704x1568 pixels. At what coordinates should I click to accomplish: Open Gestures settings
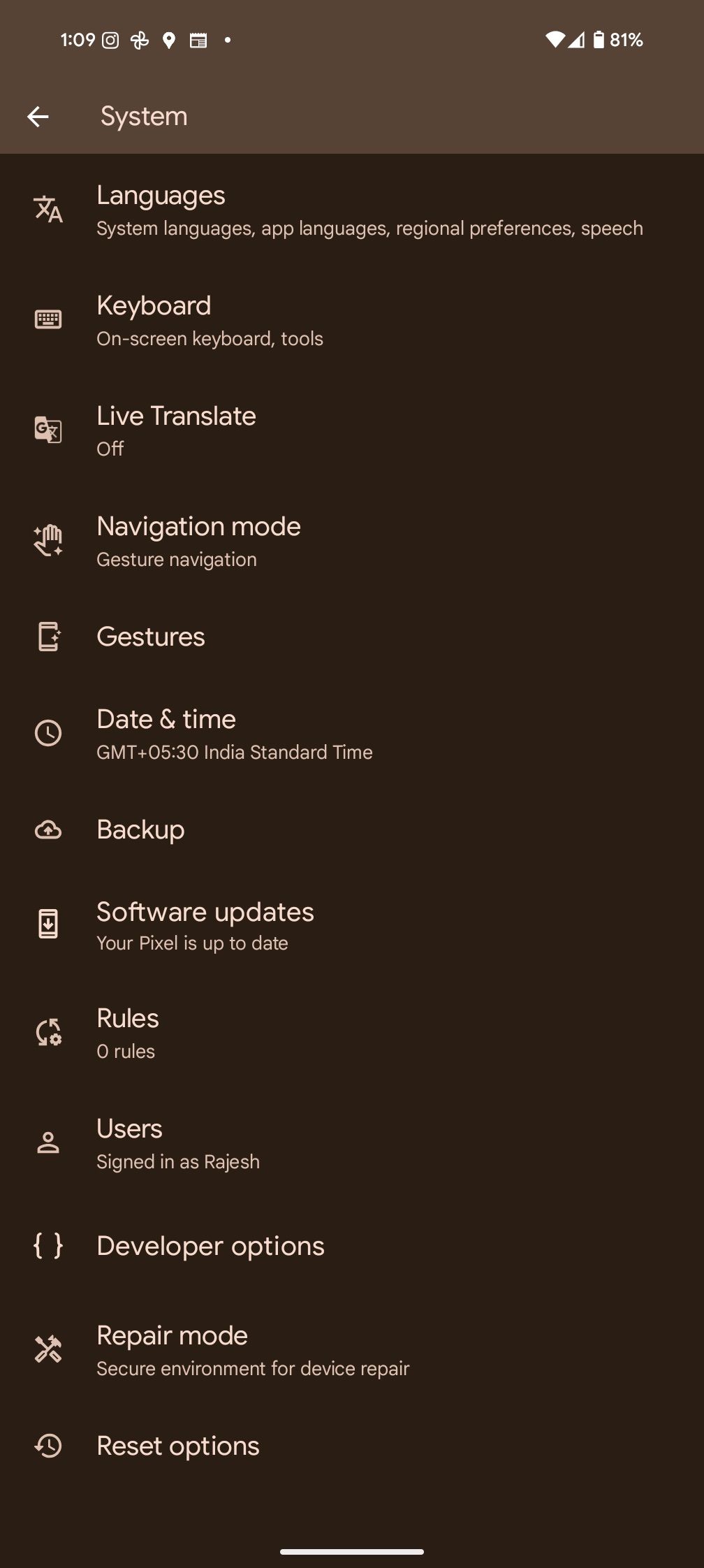coord(352,637)
